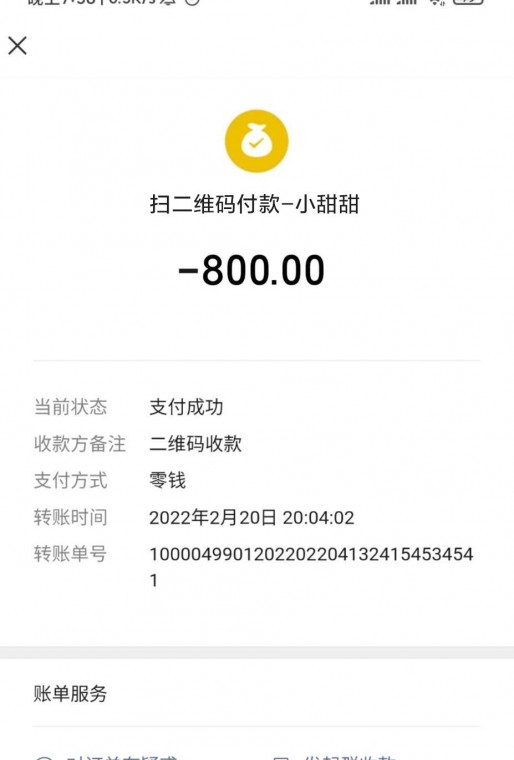The width and height of the screenshot is (514, 760).
Task: Close the payment details page
Action: 17,46
